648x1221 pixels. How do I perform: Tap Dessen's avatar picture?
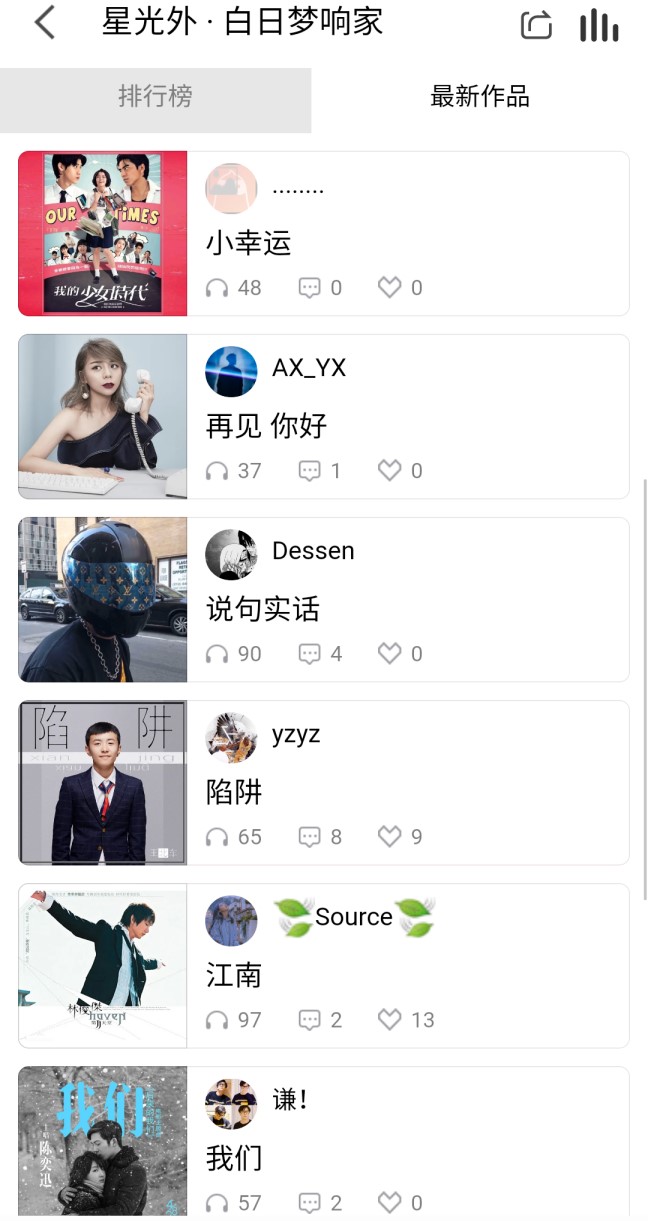(x=231, y=555)
